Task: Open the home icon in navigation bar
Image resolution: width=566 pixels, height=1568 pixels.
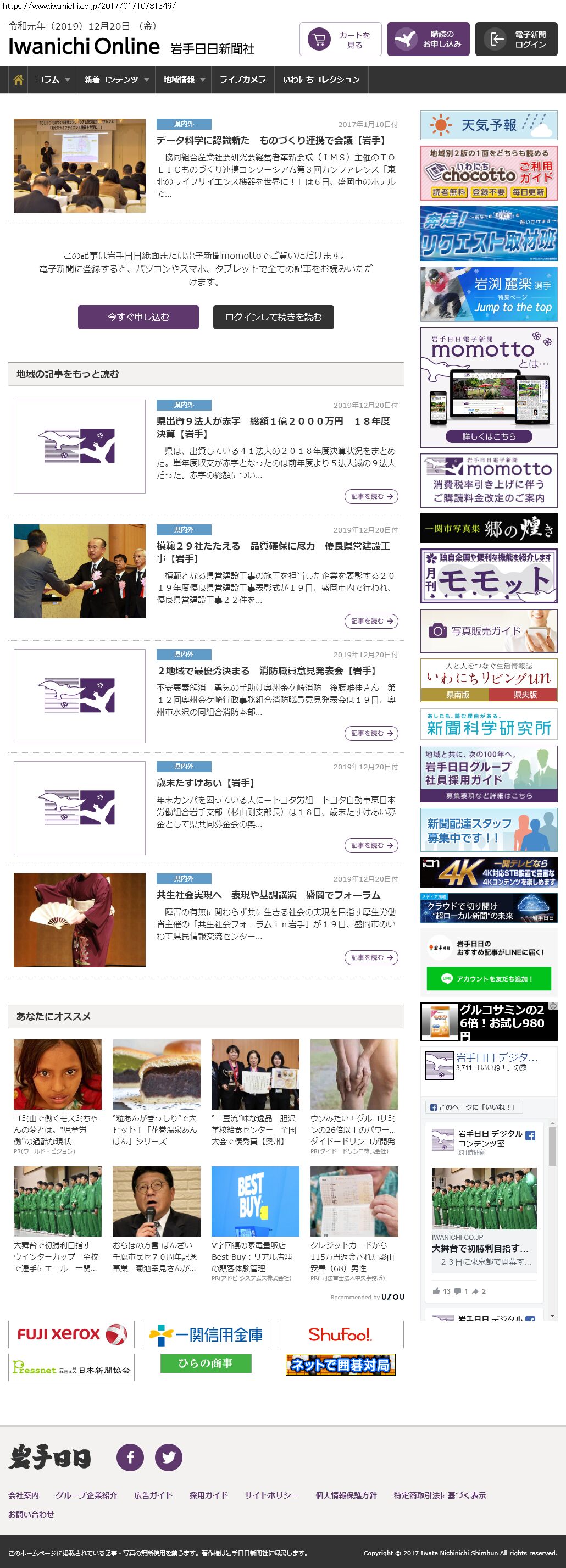Action: [18, 80]
